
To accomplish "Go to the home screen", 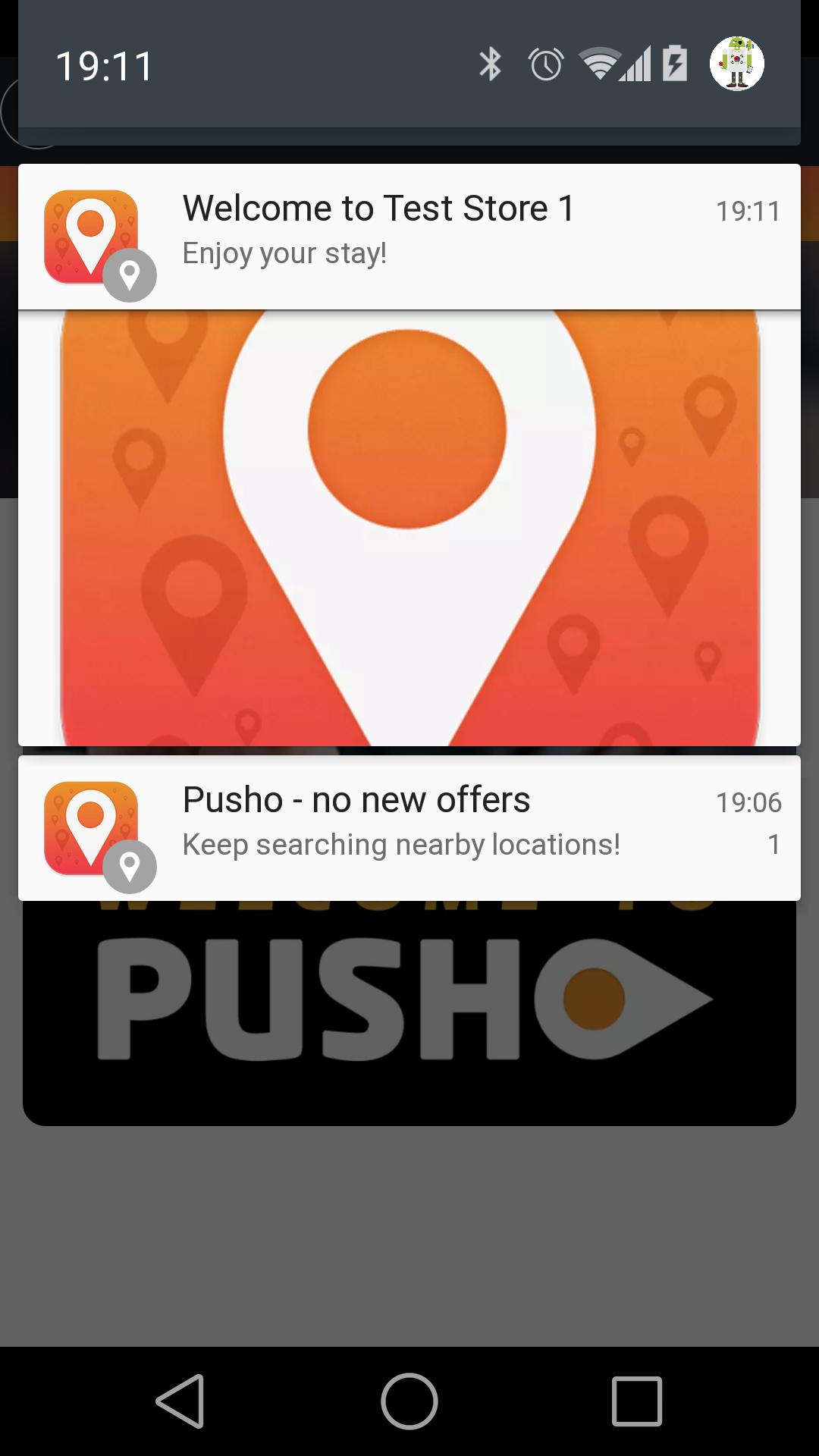I will pyautogui.click(x=409, y=1401).
